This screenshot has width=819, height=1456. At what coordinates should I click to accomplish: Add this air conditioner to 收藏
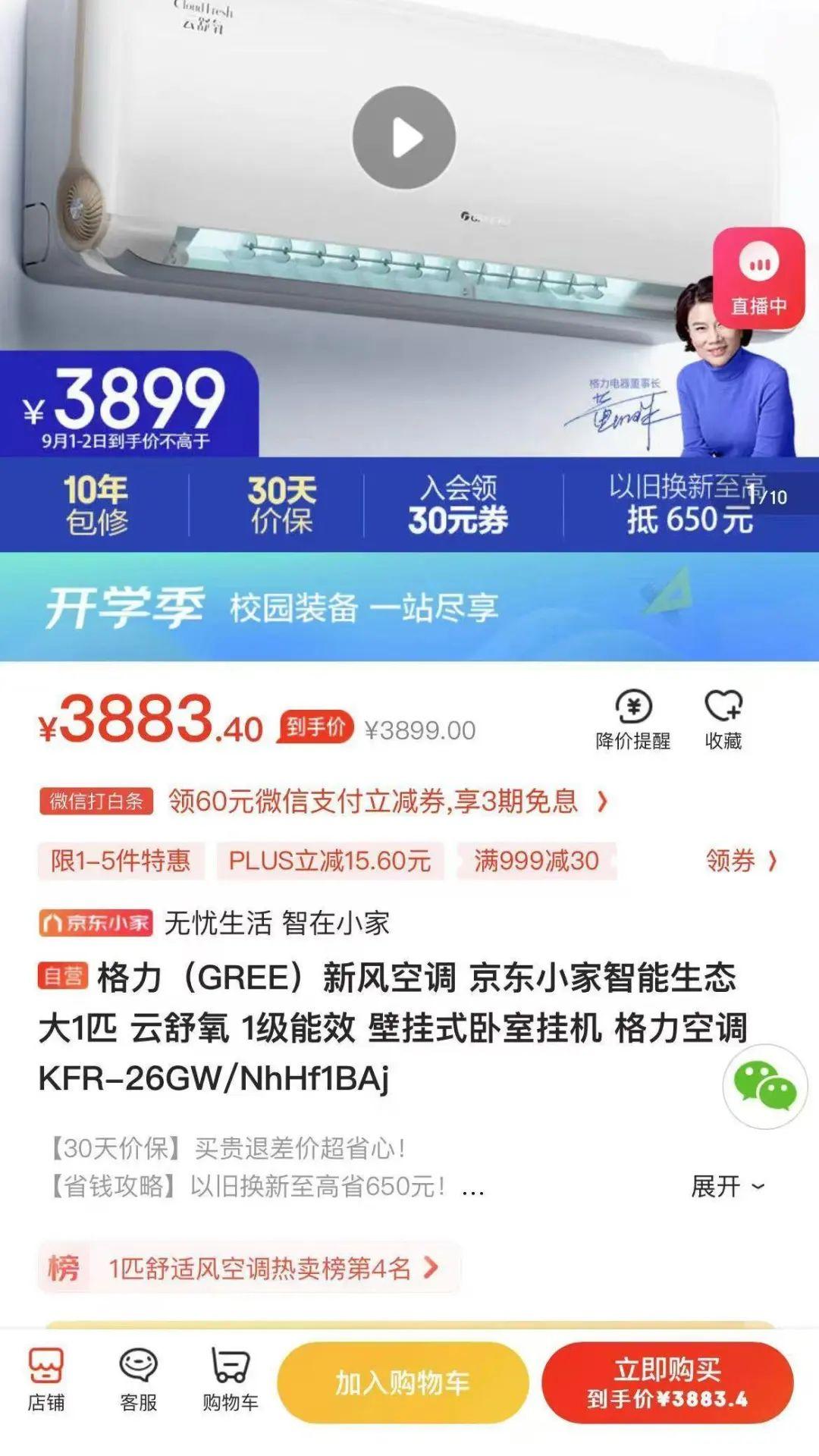click(723, 720)
